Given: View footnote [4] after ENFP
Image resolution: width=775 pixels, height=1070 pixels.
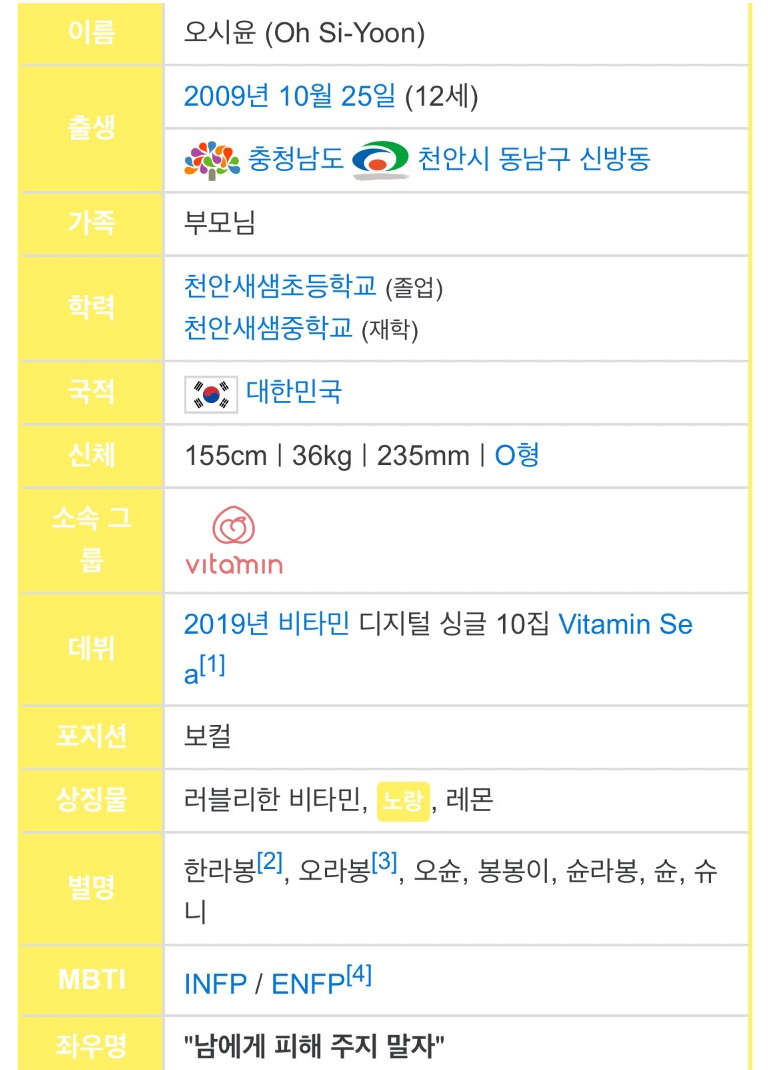Looking at the screenshot, I should click(358, 975).
